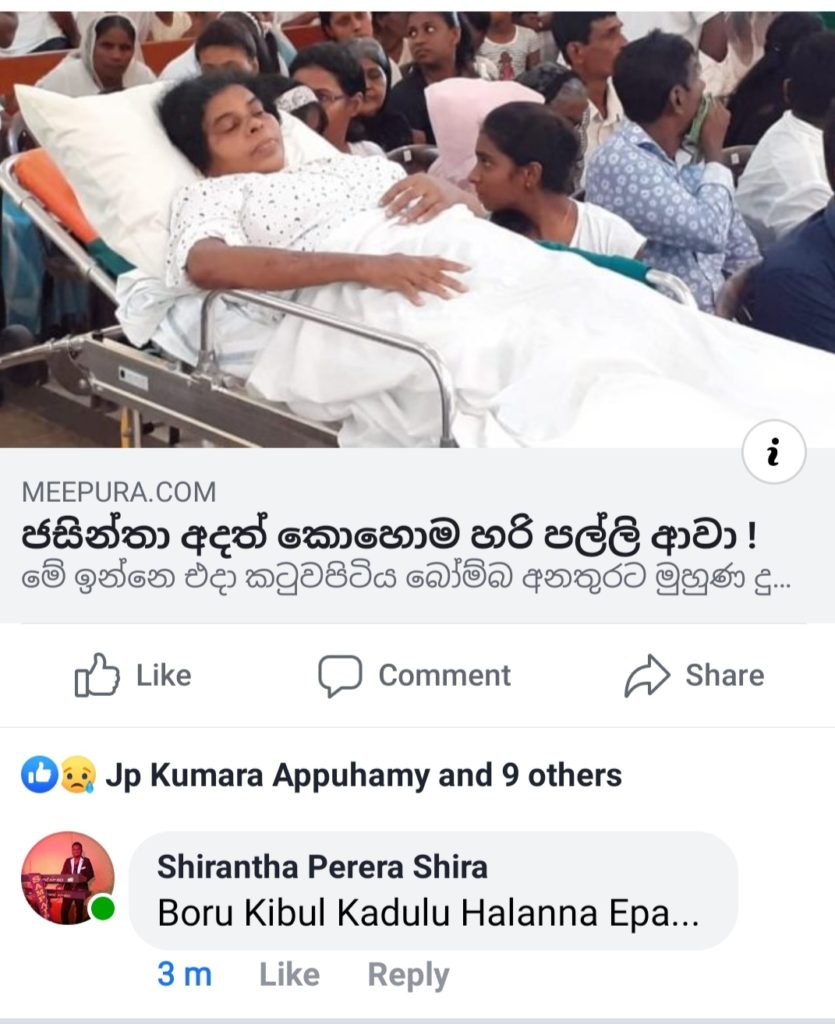Tap the Comment button under the post
Image resolution: width=835 pixels, height=1024 pixels.
[x=414, y=676]
